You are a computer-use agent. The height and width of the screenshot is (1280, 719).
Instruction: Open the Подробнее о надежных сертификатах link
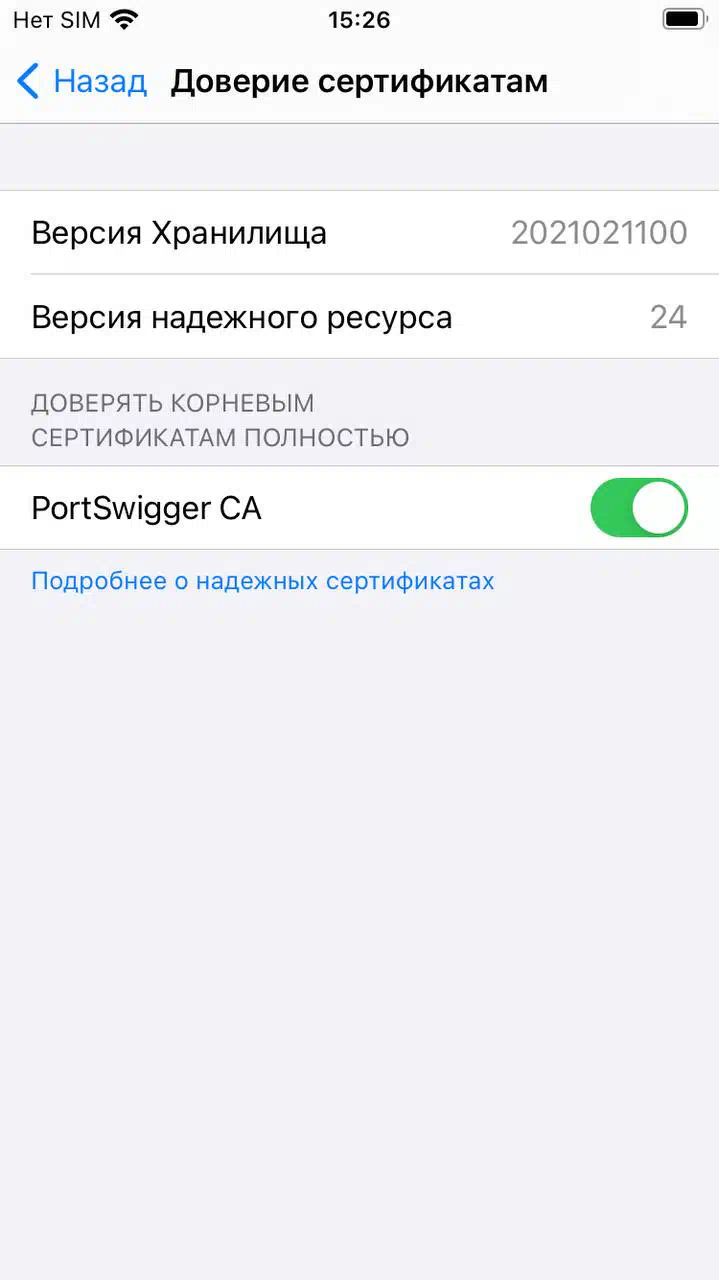[x=263, y=581]
